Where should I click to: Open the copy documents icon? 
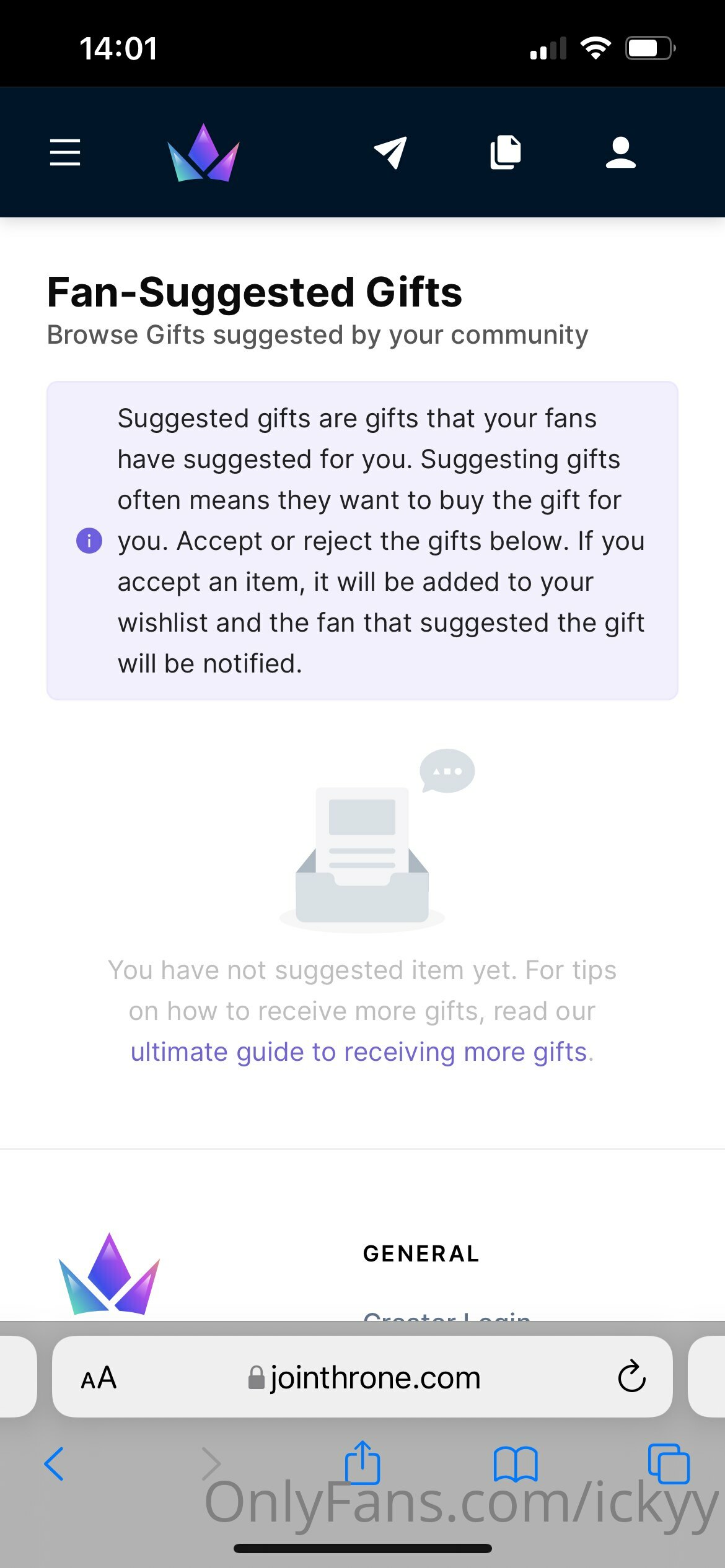pos(506,152)
